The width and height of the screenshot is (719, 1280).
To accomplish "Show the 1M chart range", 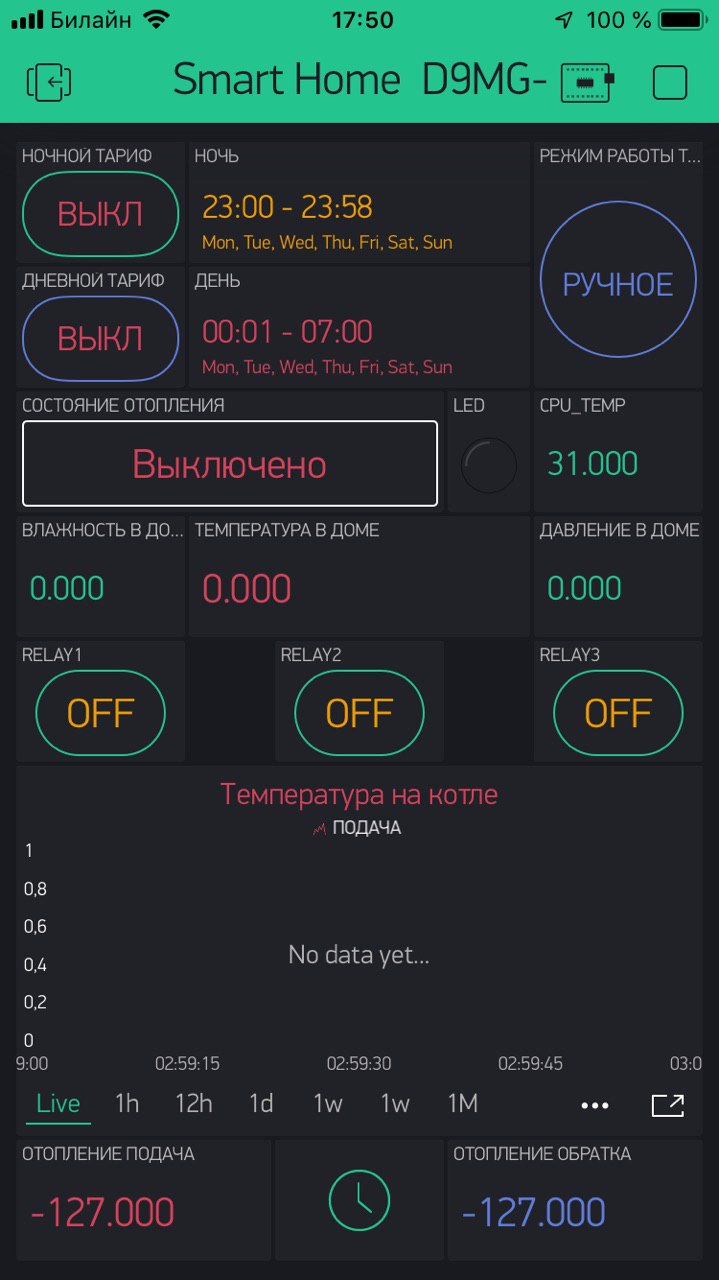I will pos(462,1104).
